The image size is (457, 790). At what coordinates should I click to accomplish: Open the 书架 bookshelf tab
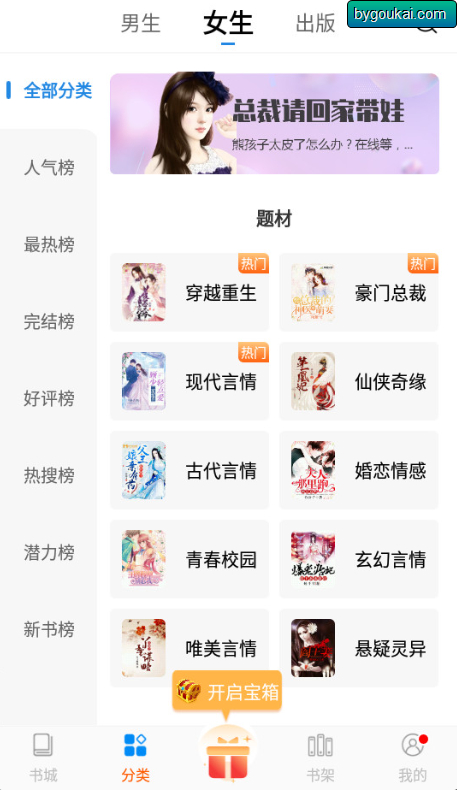pos(320,757)
